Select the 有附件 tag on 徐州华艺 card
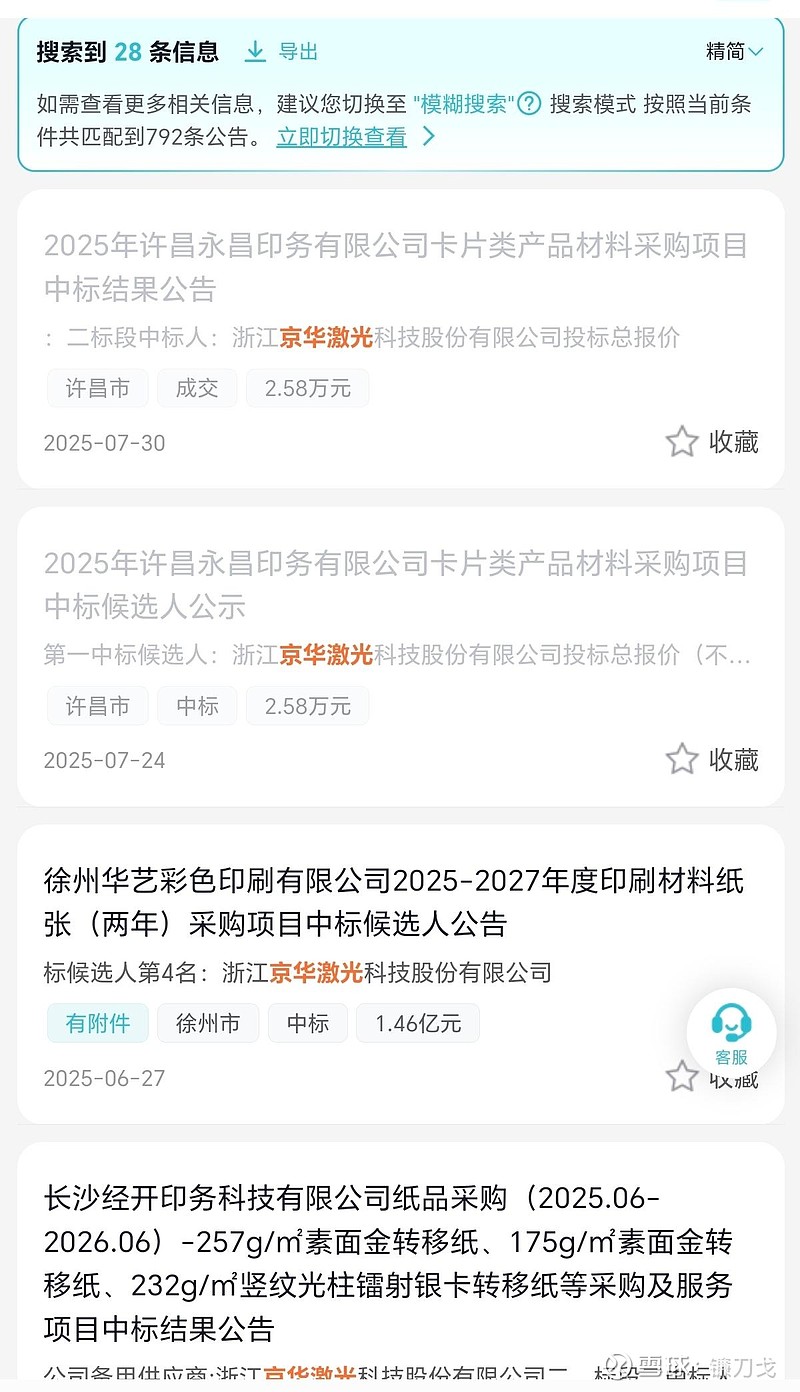This screenshot has width=800, height=1392. 98,1024
